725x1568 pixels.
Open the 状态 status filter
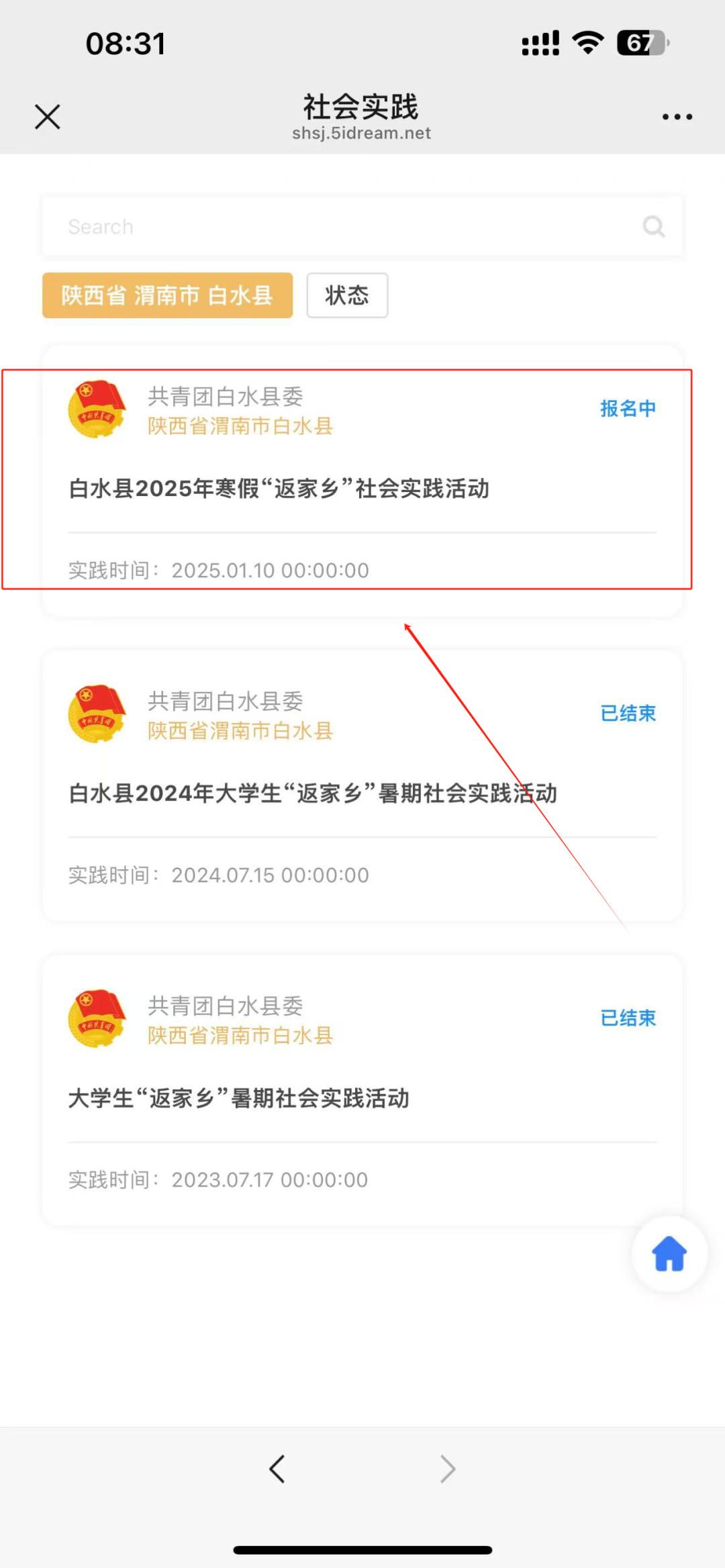tap(347, 295)
